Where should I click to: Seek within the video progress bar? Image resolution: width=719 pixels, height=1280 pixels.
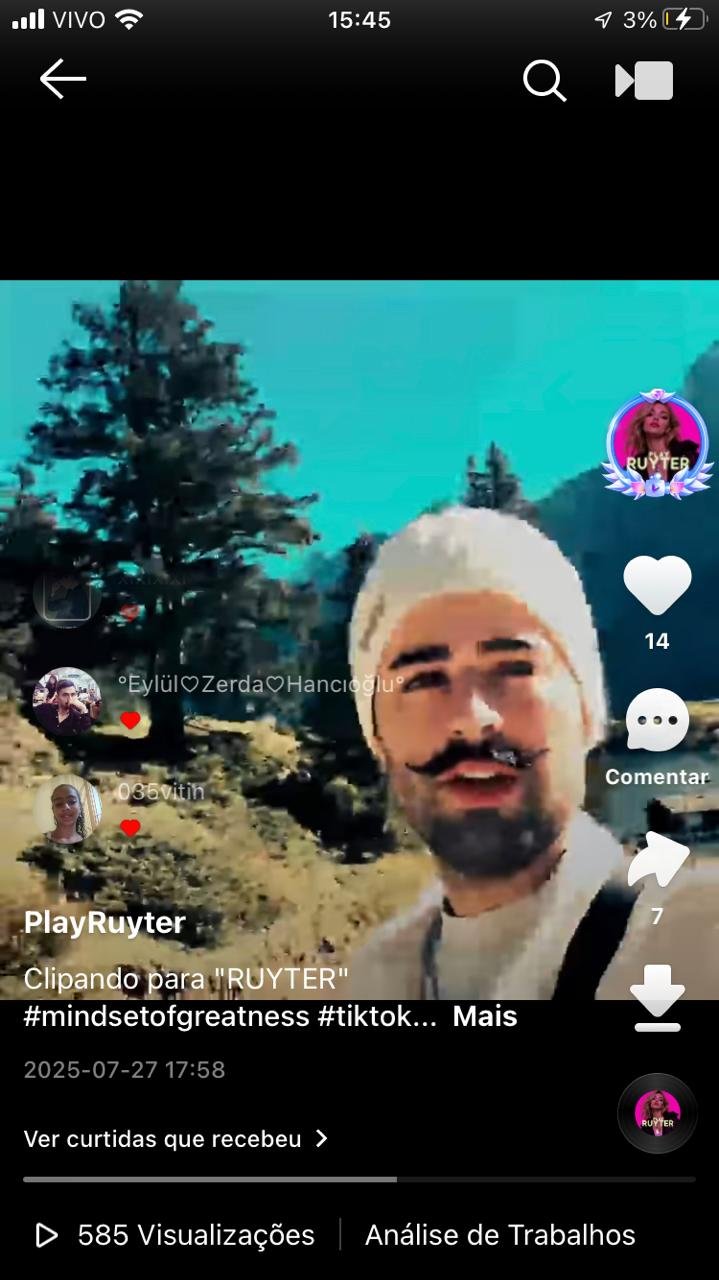[x=359, y=1180]
